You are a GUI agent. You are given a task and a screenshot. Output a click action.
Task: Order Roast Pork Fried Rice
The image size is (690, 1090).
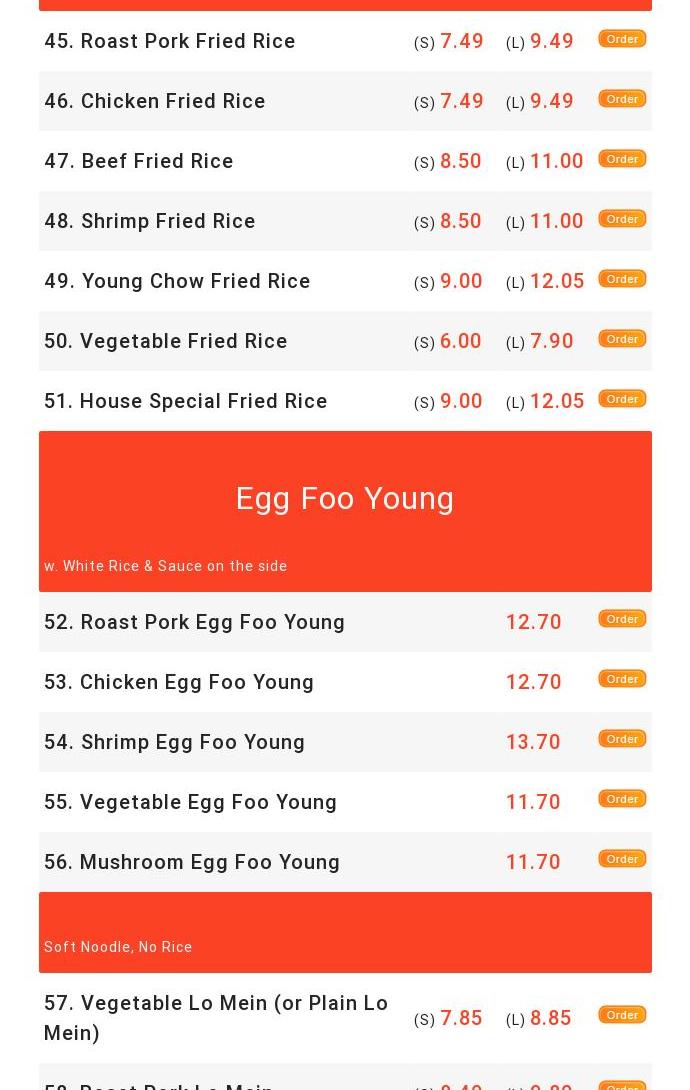point(622,39)
